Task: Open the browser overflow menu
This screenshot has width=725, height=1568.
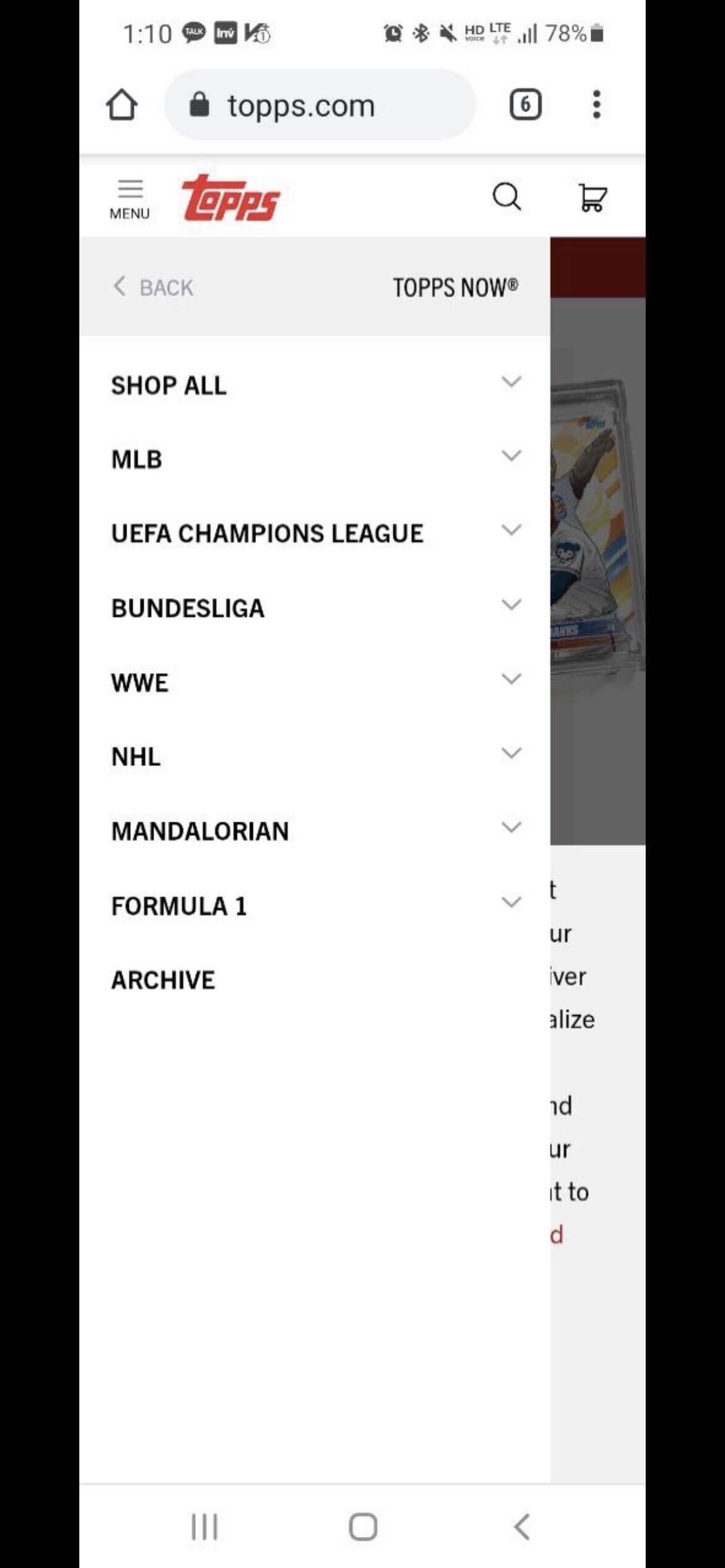Action: point(596,104)
